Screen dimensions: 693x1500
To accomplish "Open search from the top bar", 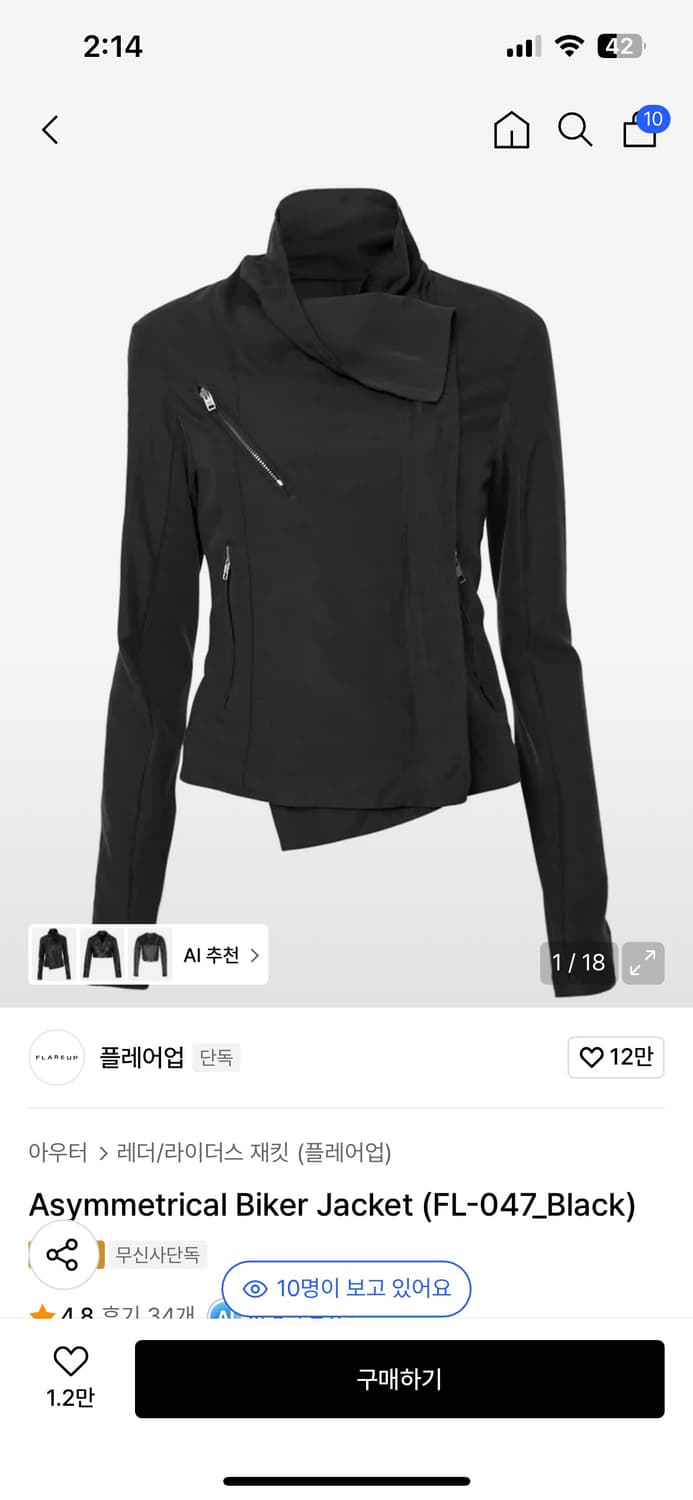I will [x=575, y=130].
